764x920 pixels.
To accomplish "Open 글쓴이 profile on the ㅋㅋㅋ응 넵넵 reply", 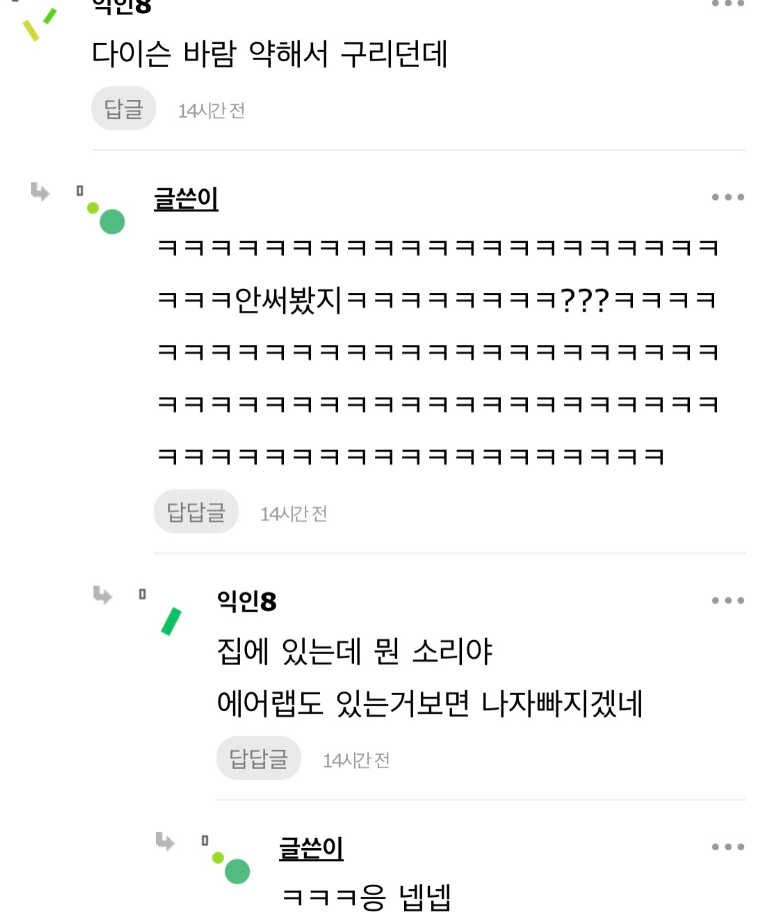I will click(x=311, y=849).
